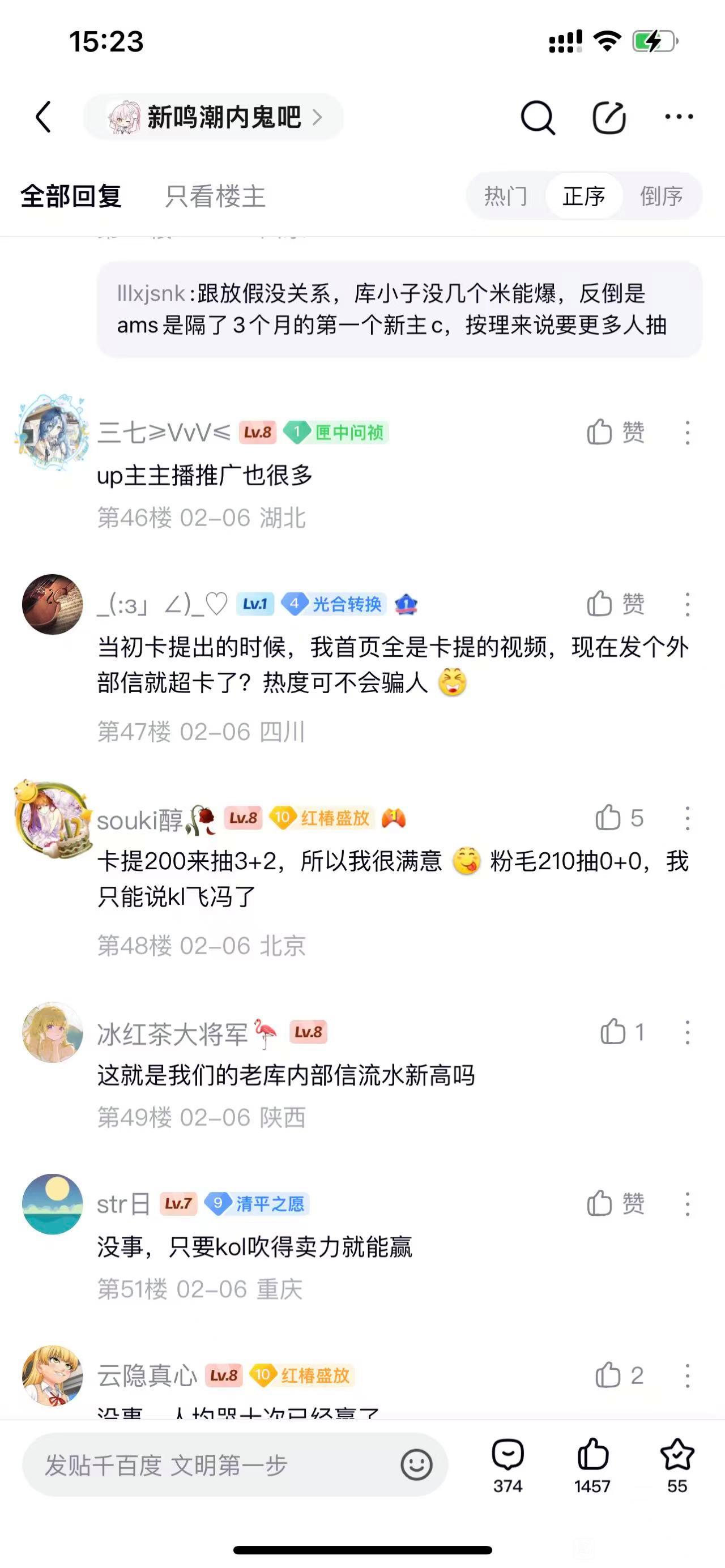Sort replies in 倒序 order
The width and height of the screenshot is (725, 1568).
click(661, 196)
